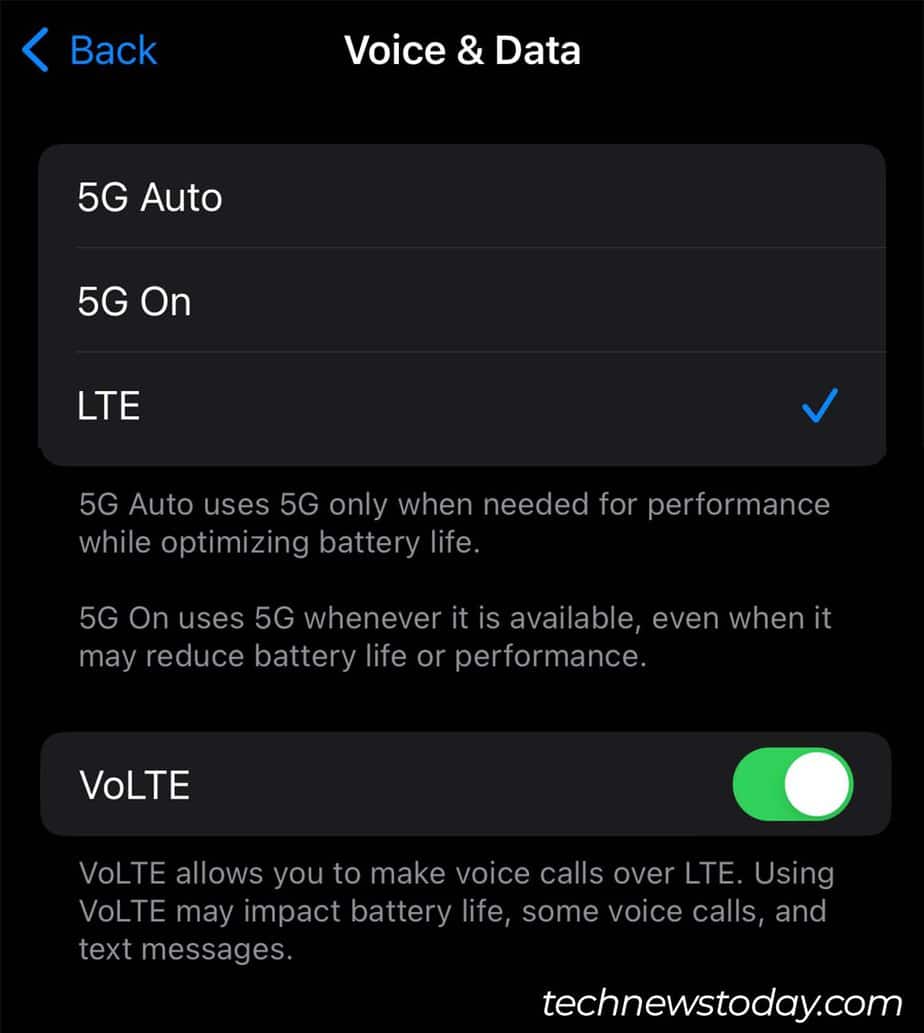This screenshot has height=1033, width=924.
Task: Tap the 5G On description text
Action: [453, 637]
